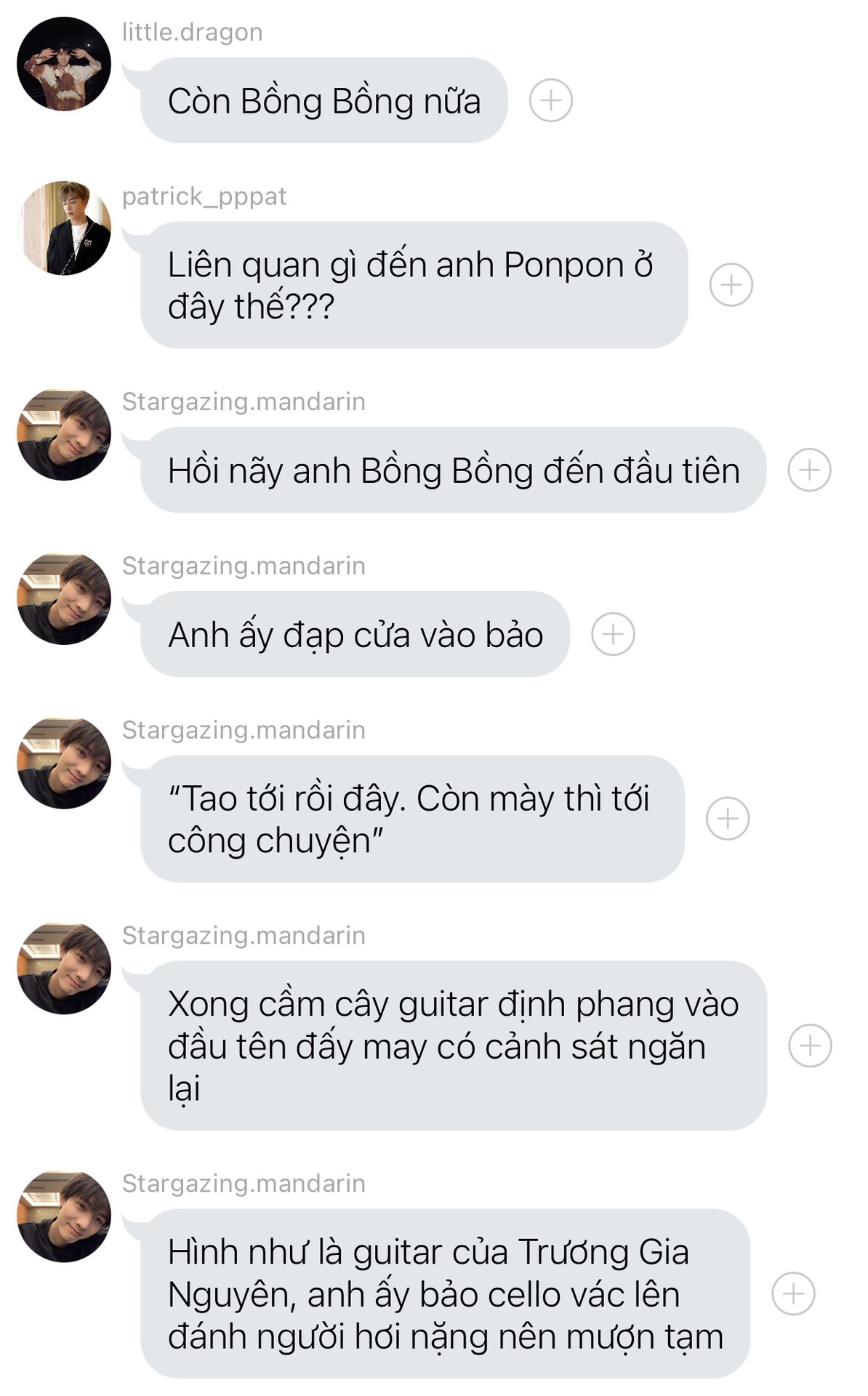Tap plus icon beside "Hình như là guitar" message
The image size is (868, 1396).
pos(793,1293)
